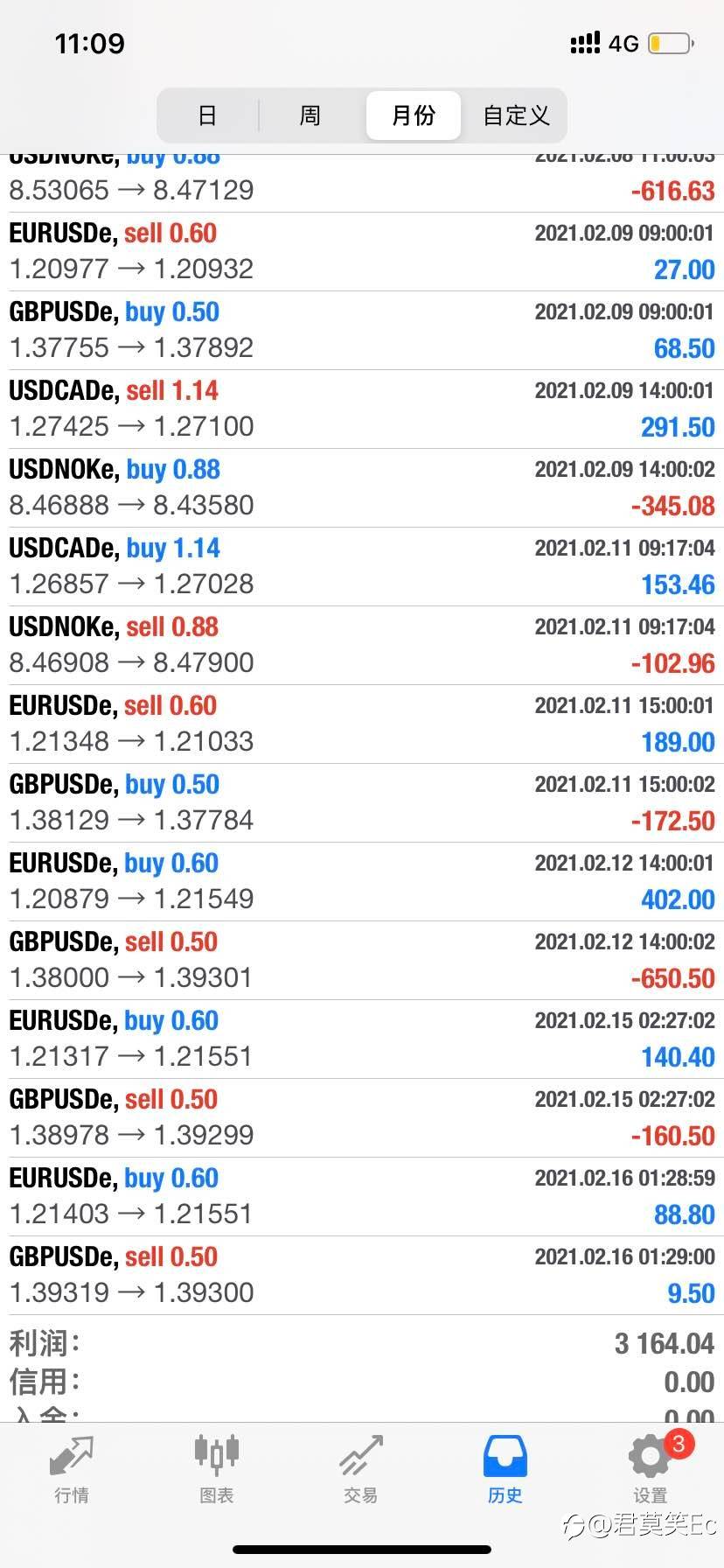Open the 历史 history tab
The image size is (724, 1568).
coord(505,1469)
